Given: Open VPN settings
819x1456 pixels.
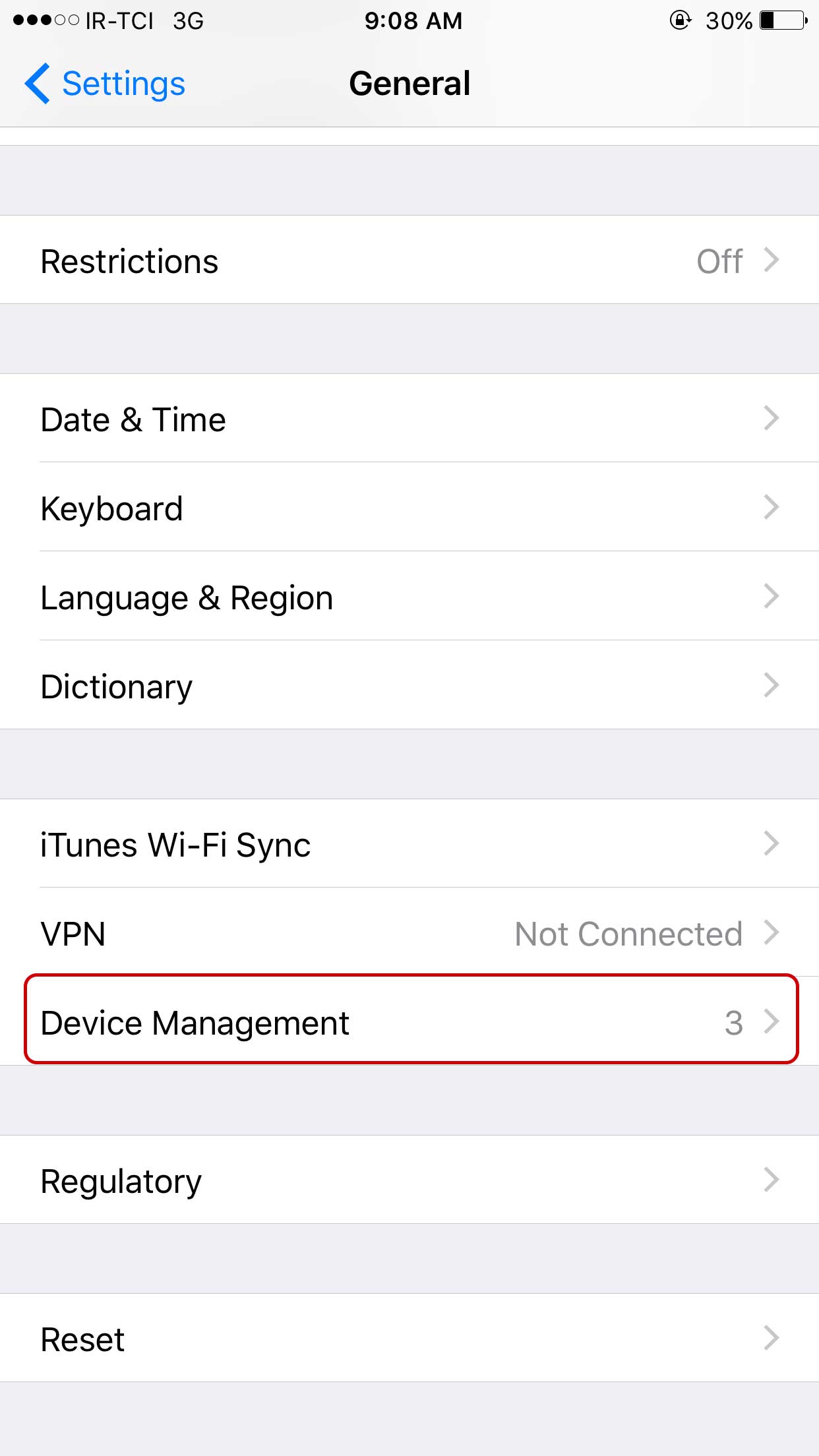Looking at the screenshot, I should (409, 932).
